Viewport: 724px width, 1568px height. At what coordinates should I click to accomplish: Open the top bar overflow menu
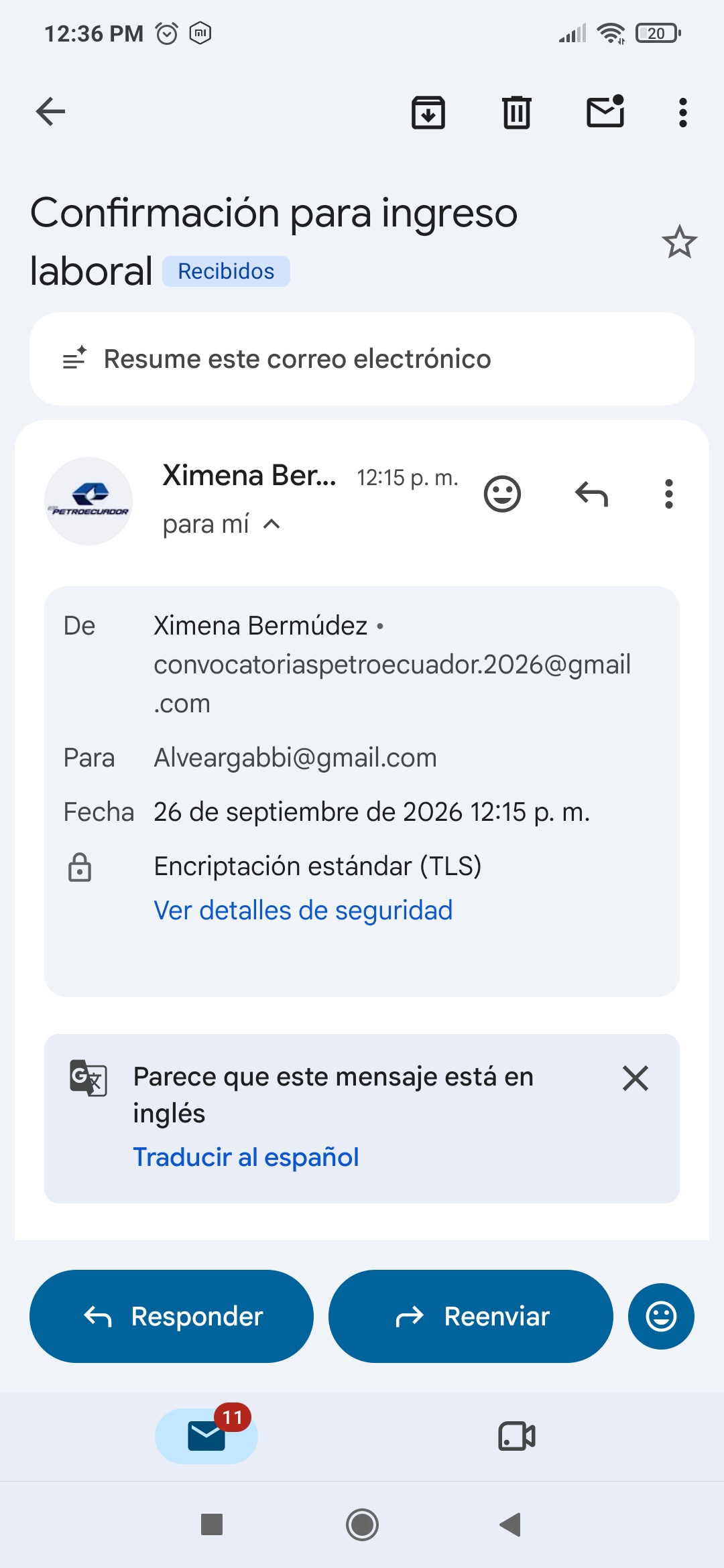(x=682, y=112)
